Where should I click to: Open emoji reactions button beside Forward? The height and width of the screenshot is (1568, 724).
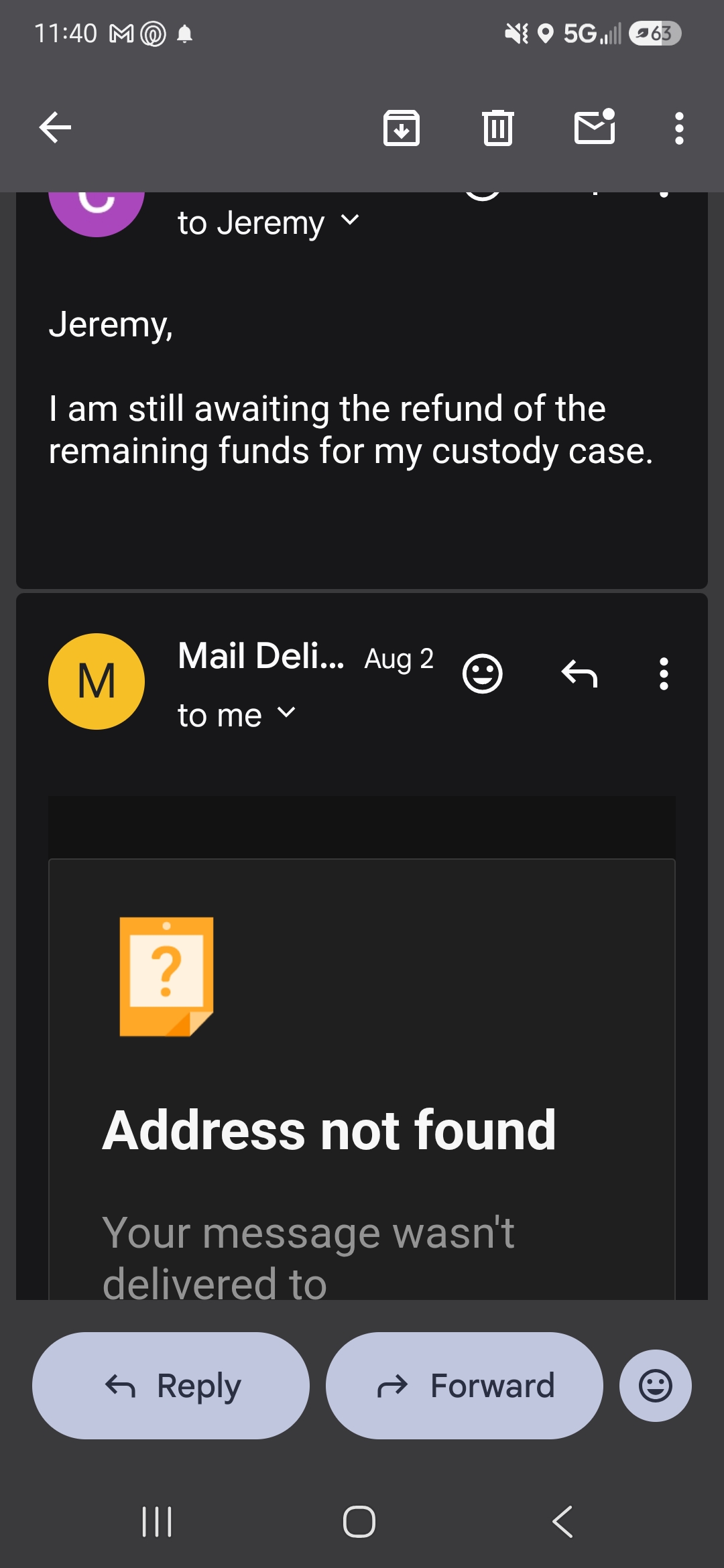tap(656, 1385)
